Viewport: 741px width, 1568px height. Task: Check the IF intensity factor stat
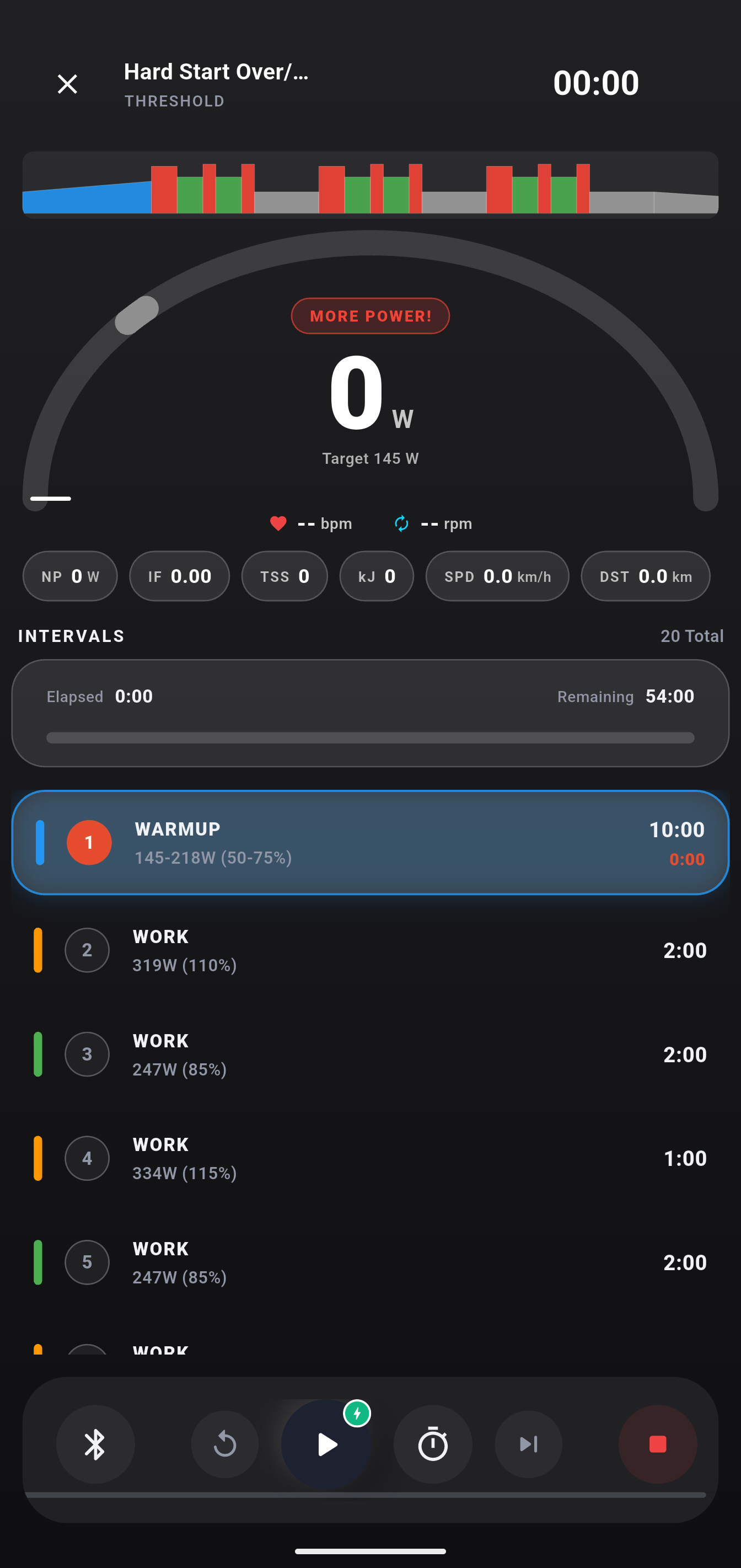click(x=179, y=576)
